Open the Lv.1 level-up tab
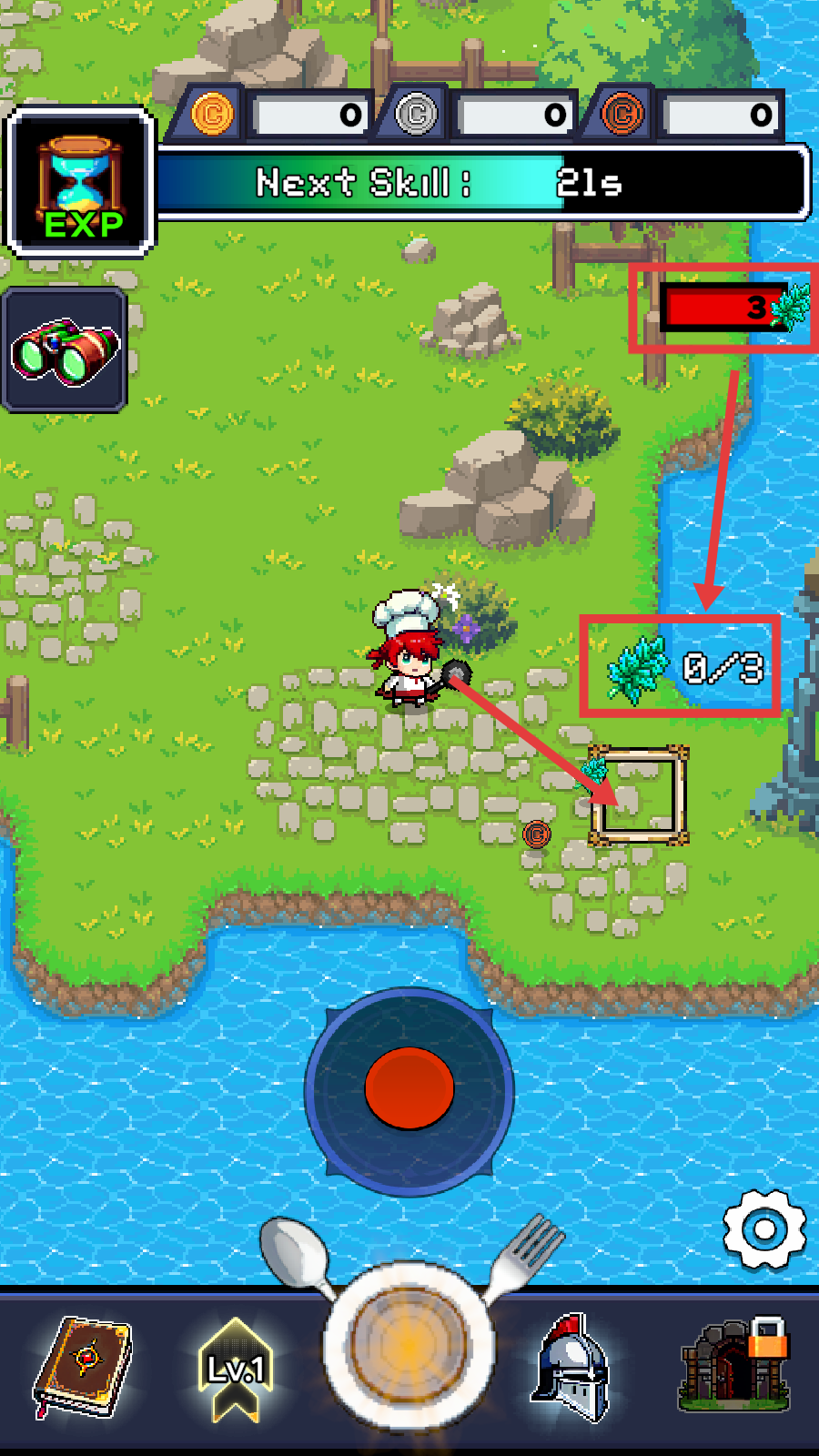The image size is (819, 1456). coord(236,1369)
